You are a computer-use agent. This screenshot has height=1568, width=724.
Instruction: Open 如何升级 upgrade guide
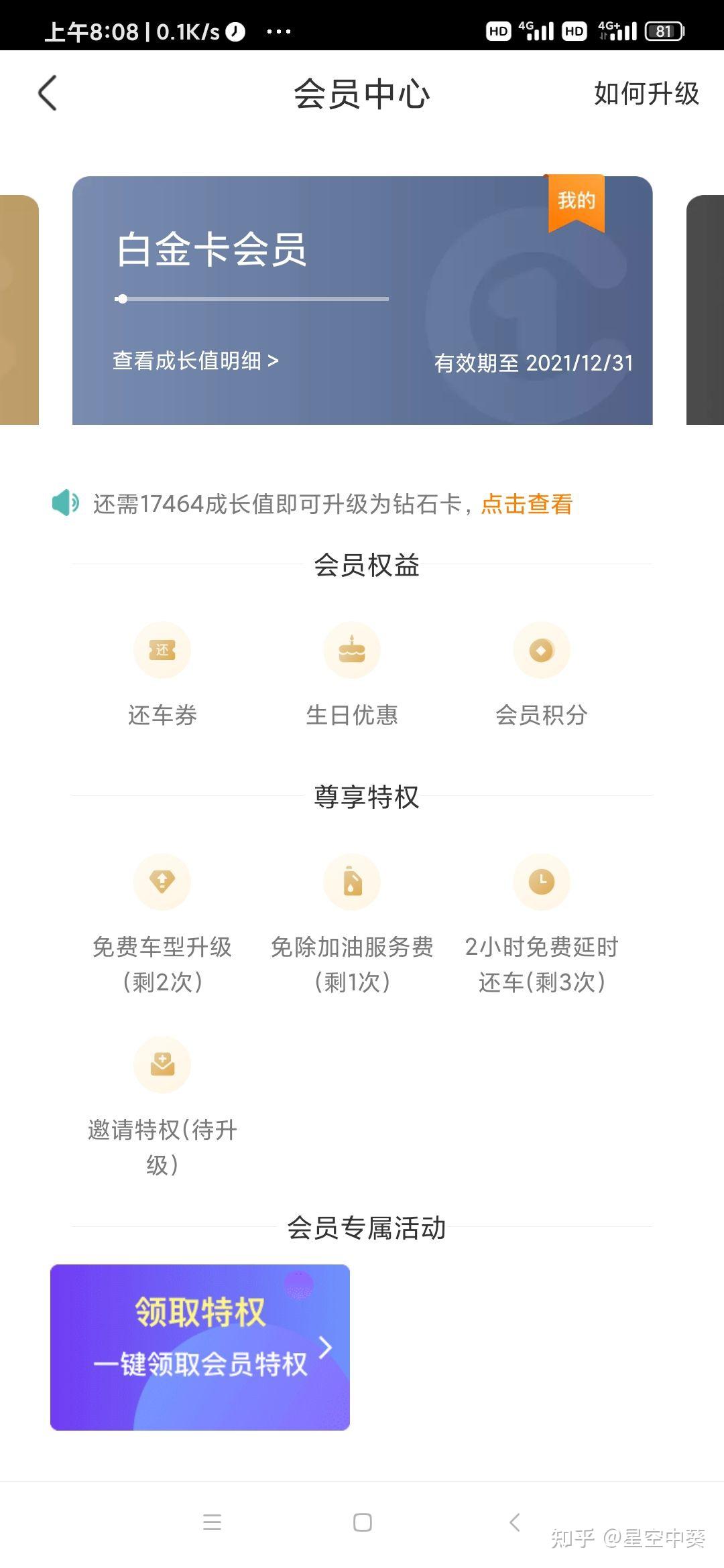[646, 94]
